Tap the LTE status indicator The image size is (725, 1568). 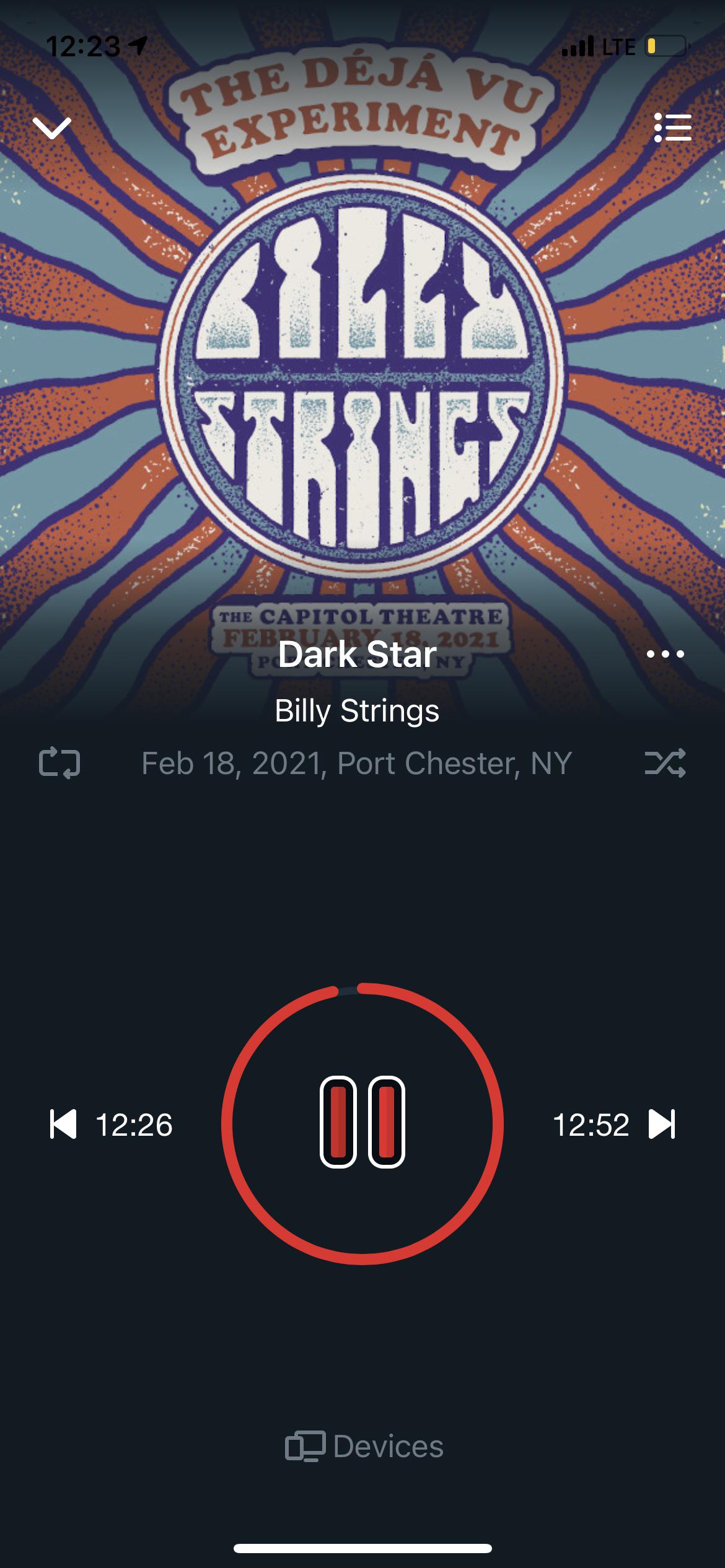[618, 45]
